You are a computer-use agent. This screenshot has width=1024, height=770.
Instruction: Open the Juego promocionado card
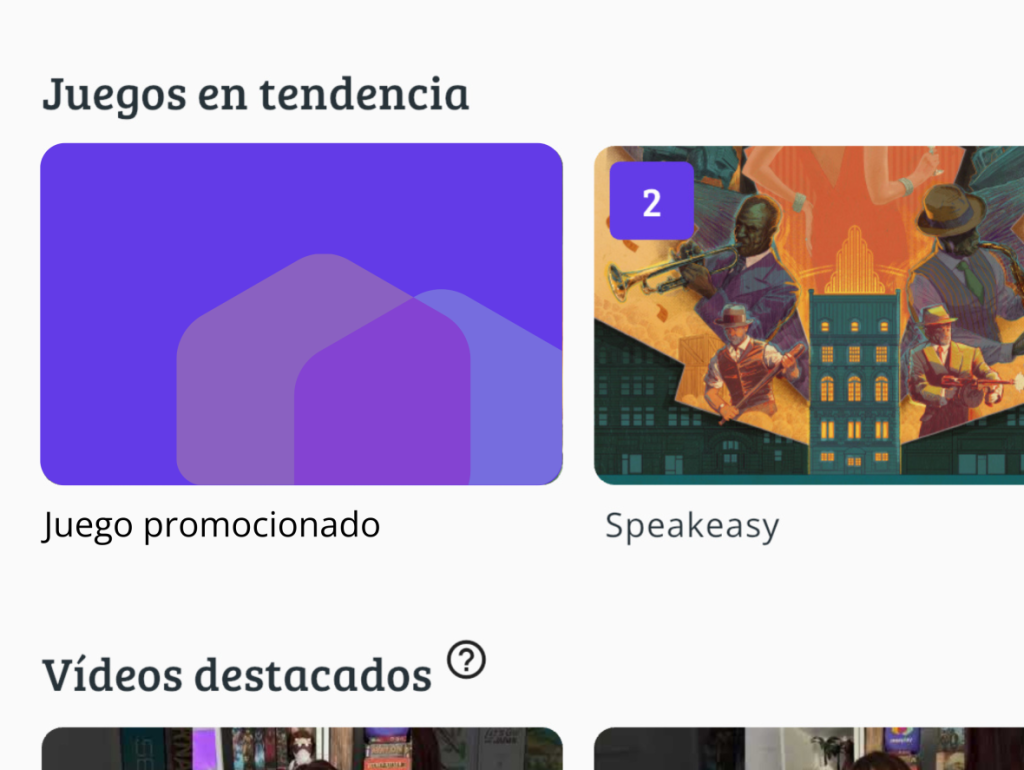pyautogui.click(x=301, y=314)
